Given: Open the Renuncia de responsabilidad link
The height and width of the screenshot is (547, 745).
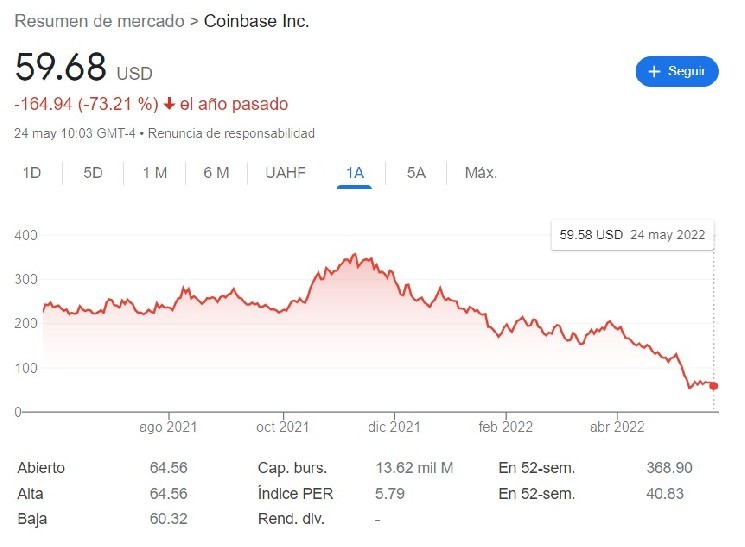Looking at the screenshot, I should [x=232, y=133].
